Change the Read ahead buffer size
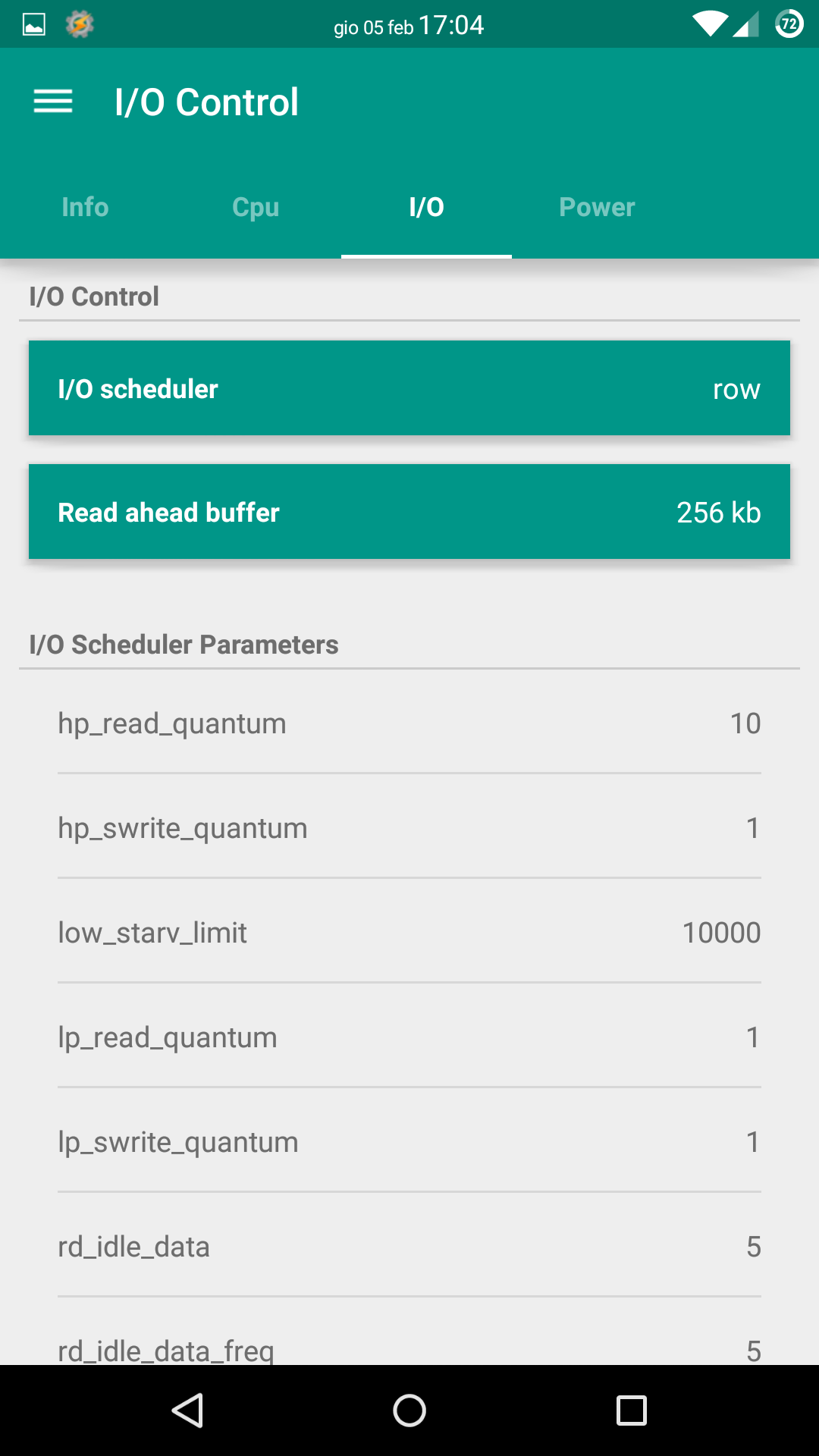 click(x=409, y=512)
